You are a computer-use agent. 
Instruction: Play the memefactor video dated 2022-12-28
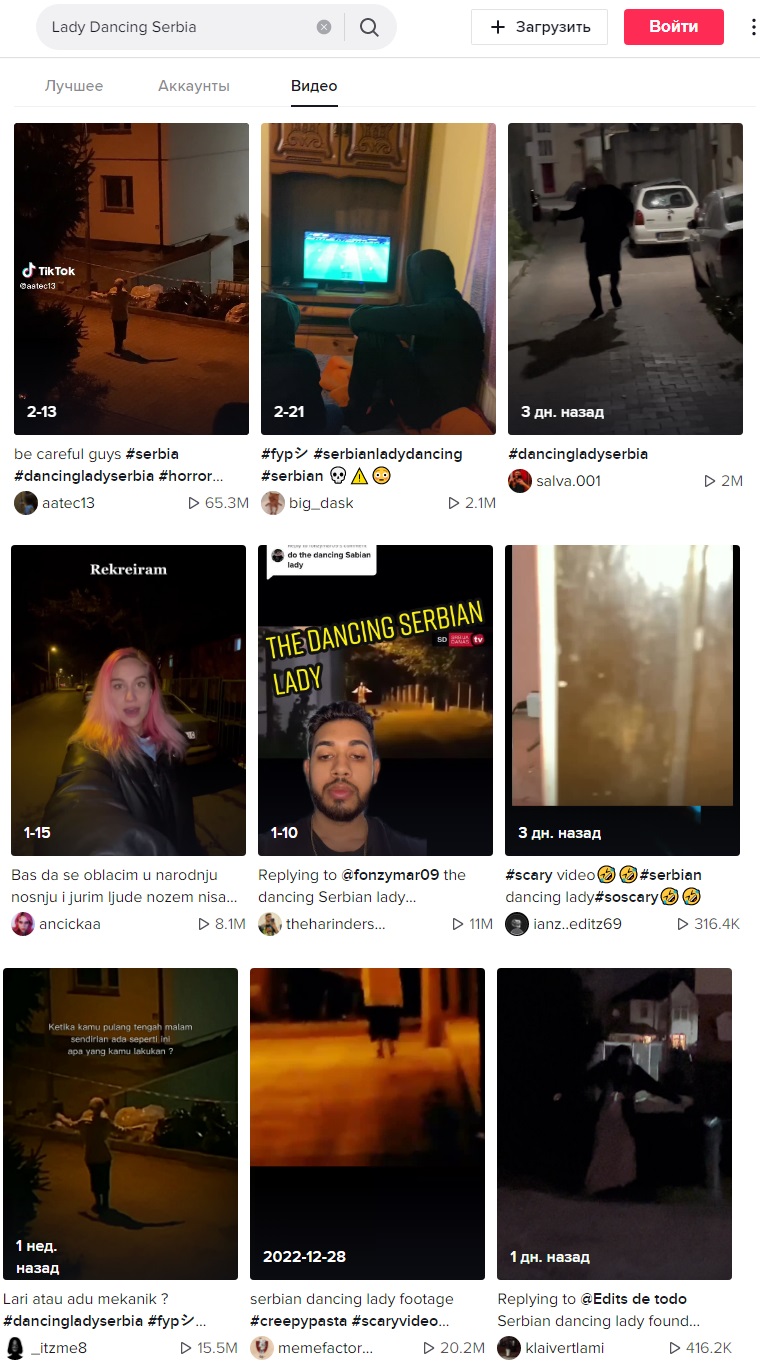click(367, 1123)
